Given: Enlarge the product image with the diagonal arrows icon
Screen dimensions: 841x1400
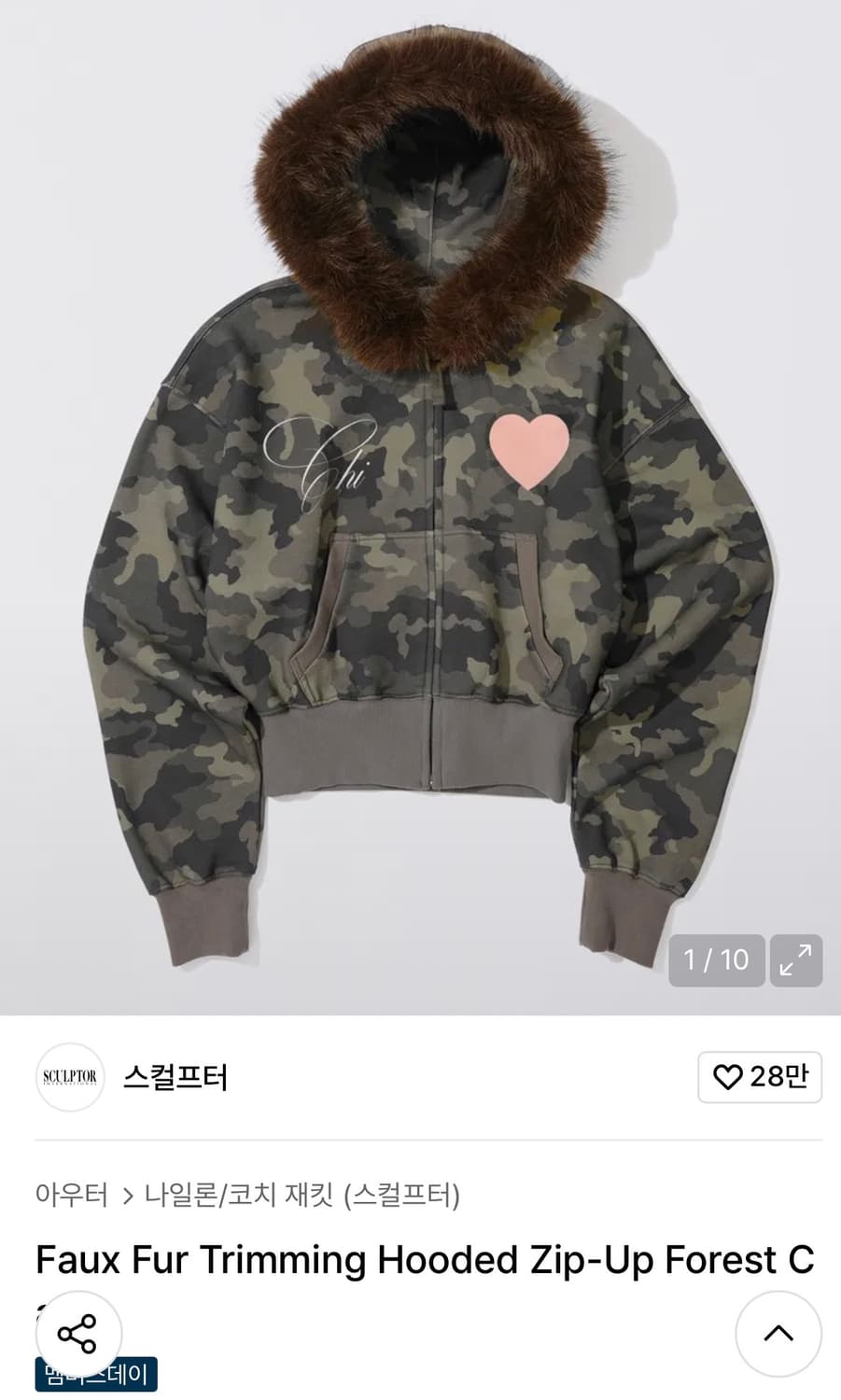Looking at the screenshot, I should 795,960.
